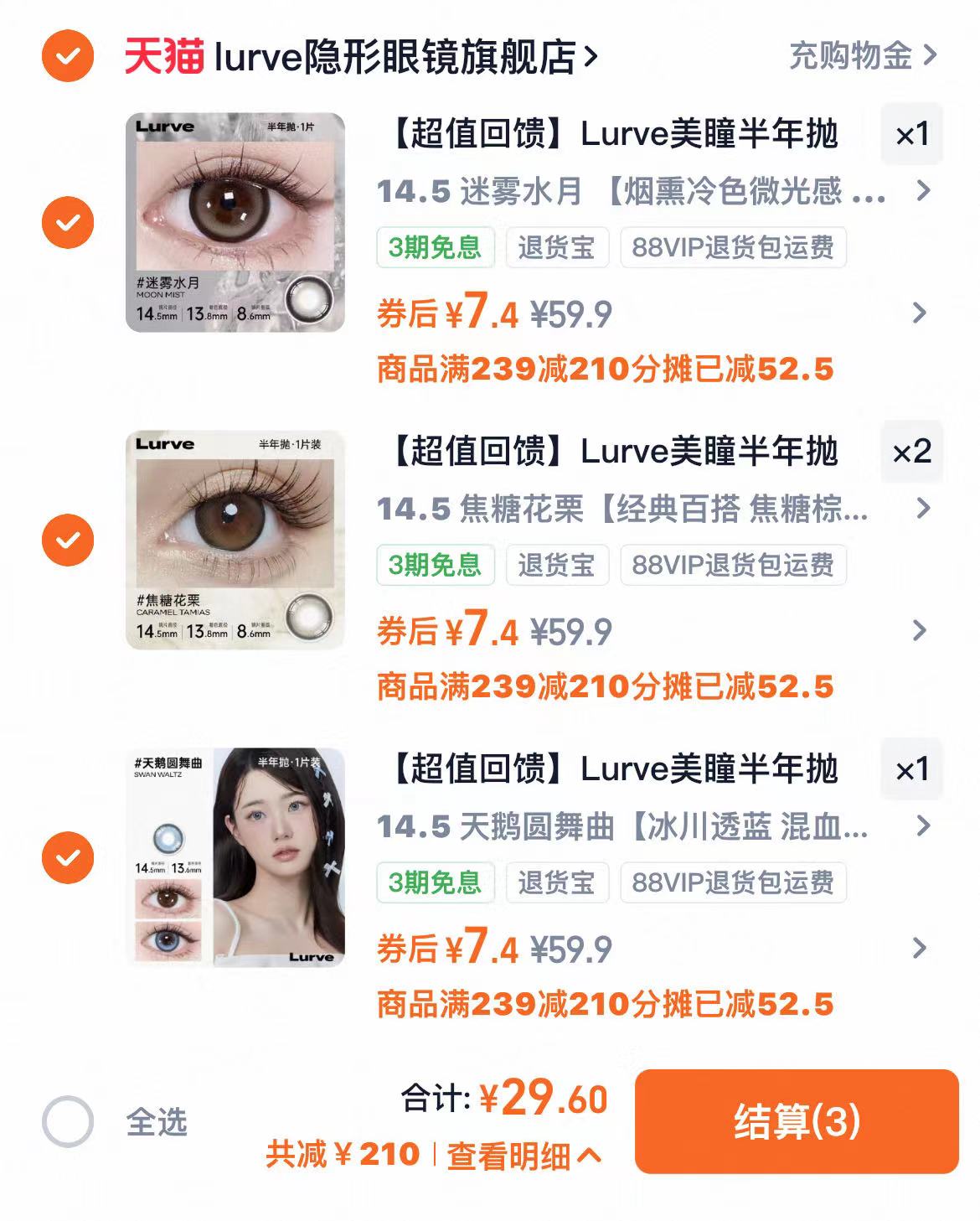The image size is (980, 1221).
Task: Expand 查看明细 discount details
Action: [523, 1154]
